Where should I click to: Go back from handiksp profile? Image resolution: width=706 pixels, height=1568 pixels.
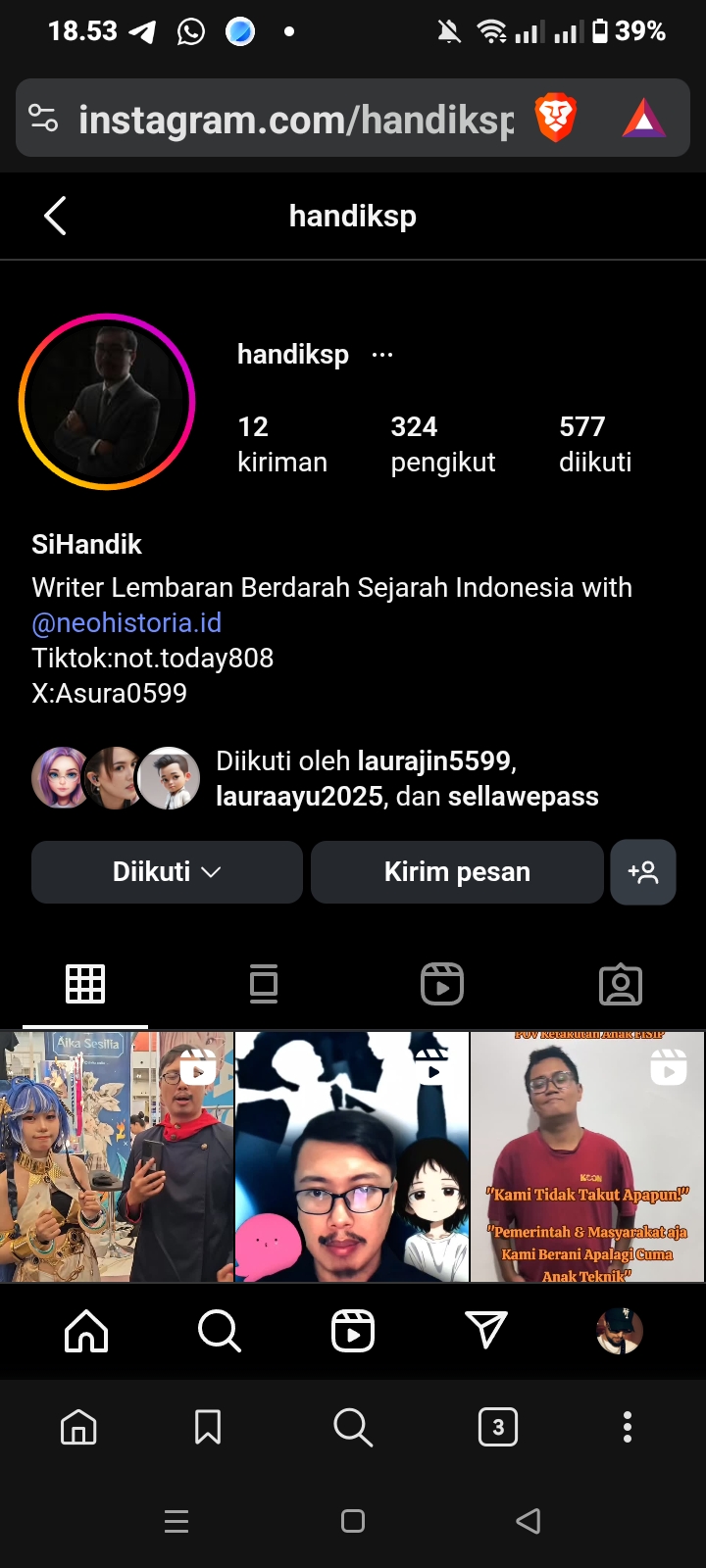[56, 216]
